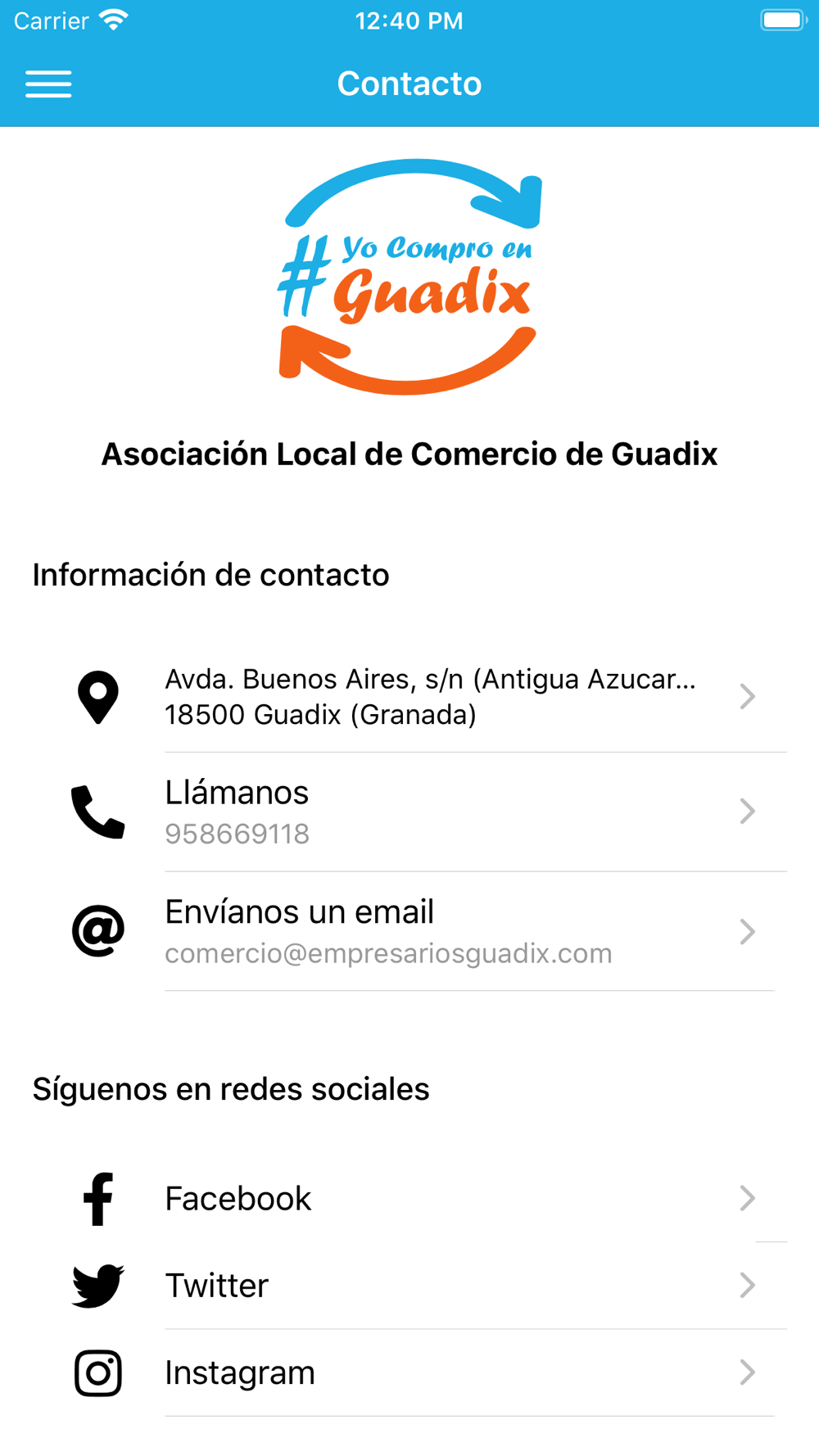Open the Facebook page
Screen dimensions: 819x1456
[x=430, y=1198]
